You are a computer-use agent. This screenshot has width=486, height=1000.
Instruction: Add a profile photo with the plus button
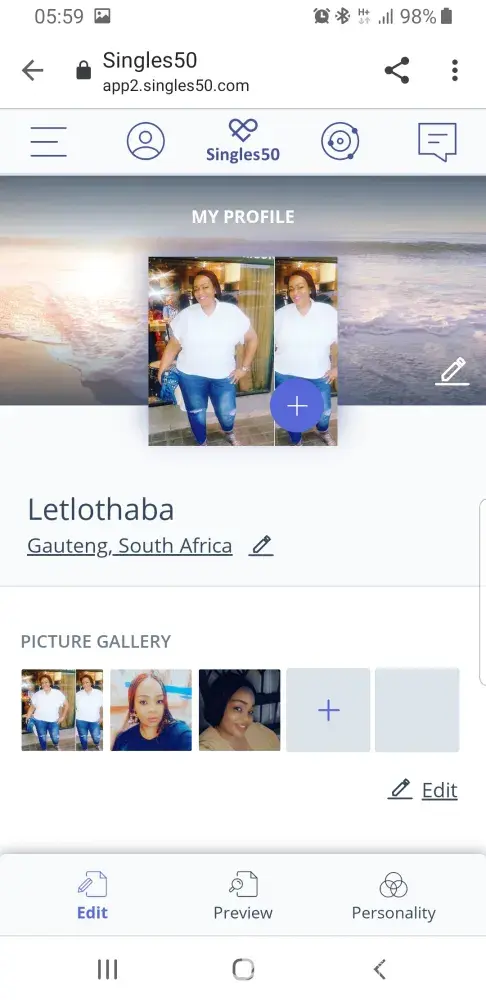tap(297, 406)
